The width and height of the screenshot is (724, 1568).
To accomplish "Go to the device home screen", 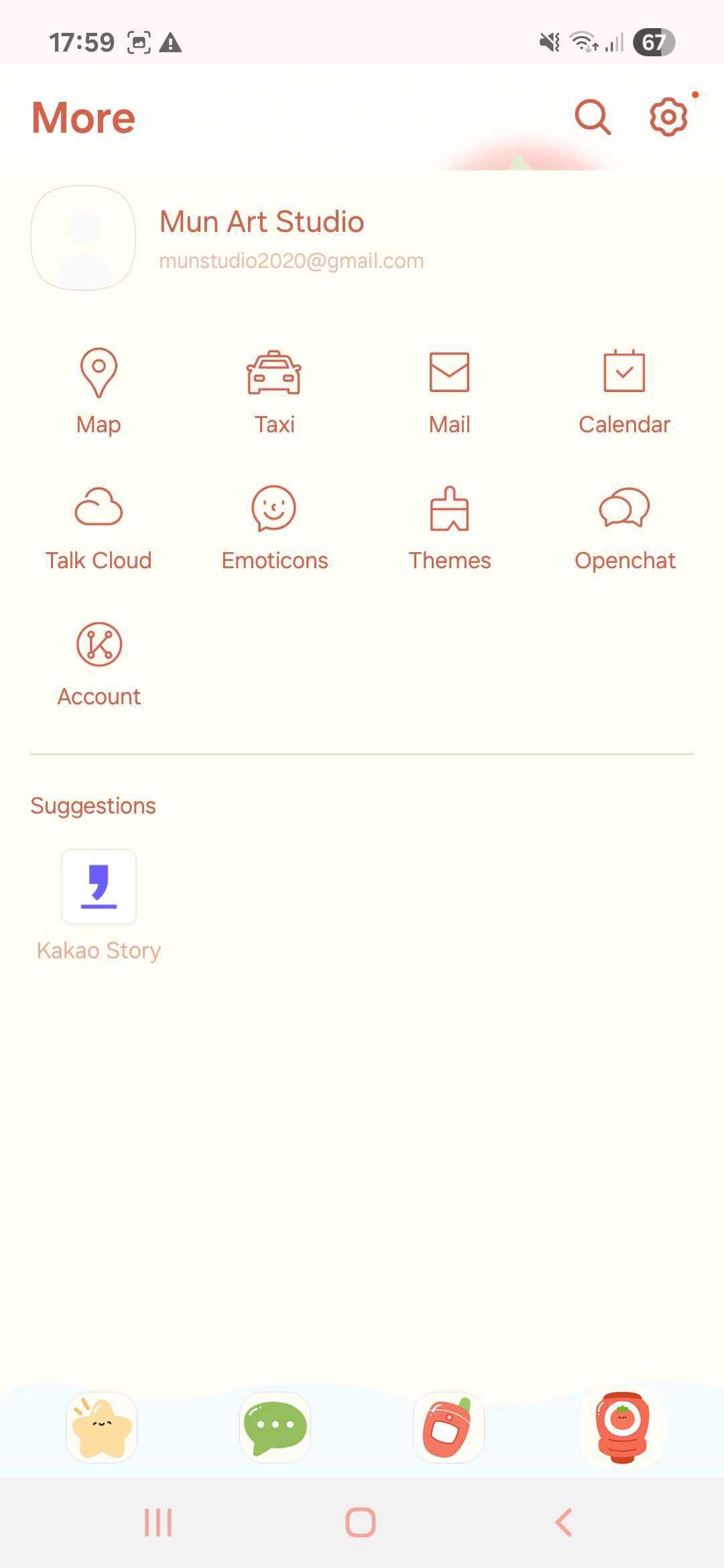I will point(361,1522).
